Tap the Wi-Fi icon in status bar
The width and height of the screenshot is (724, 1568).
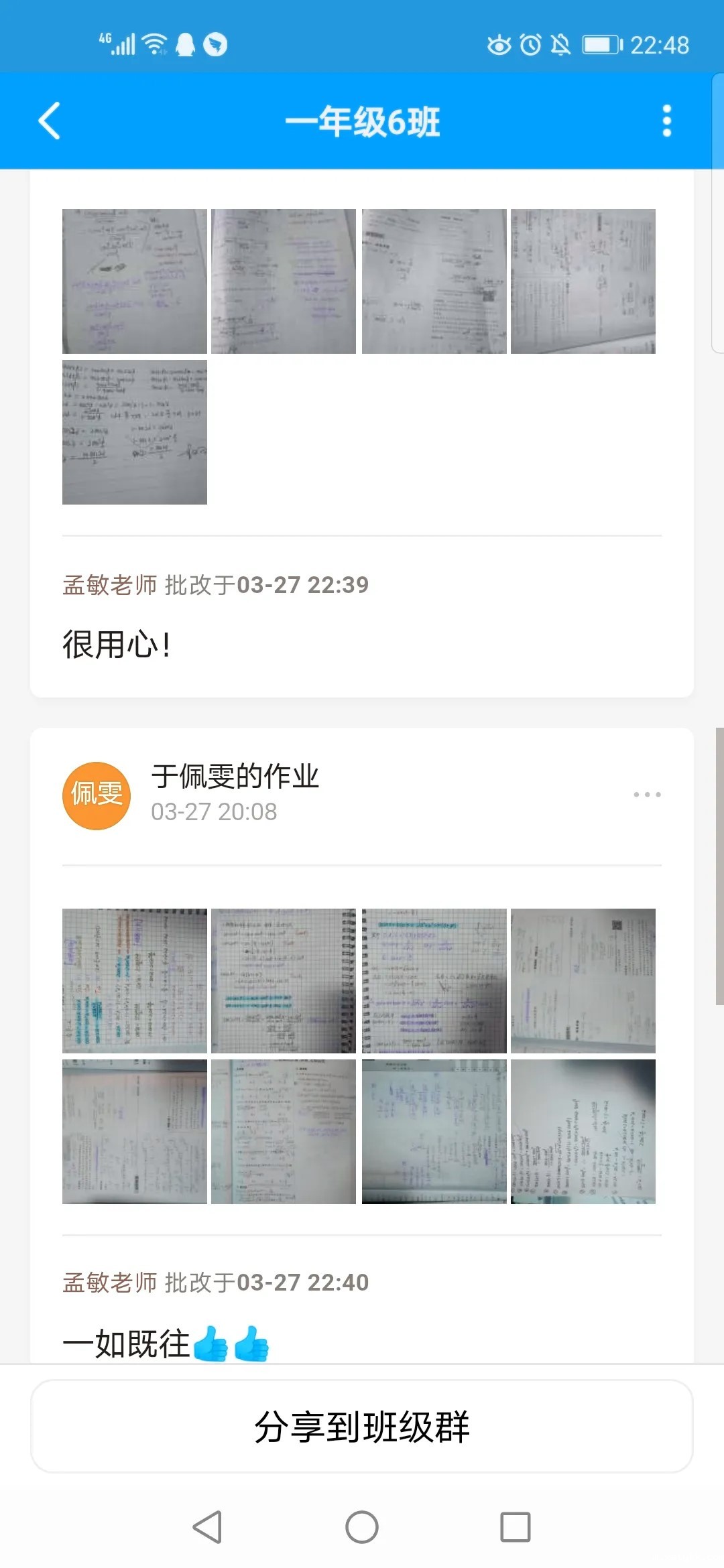click(156, 42)
